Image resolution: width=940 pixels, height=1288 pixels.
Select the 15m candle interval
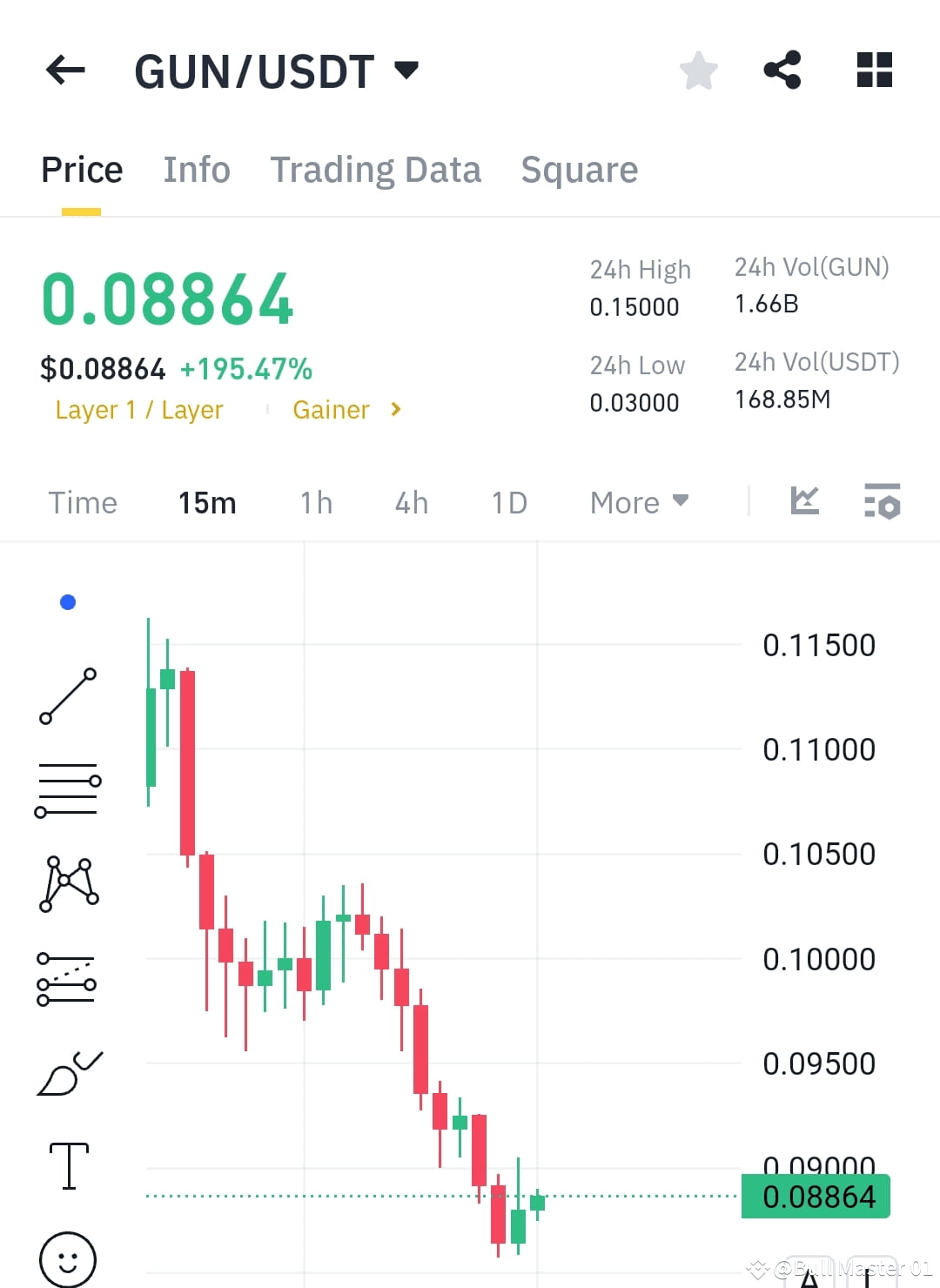coord(207,502)
